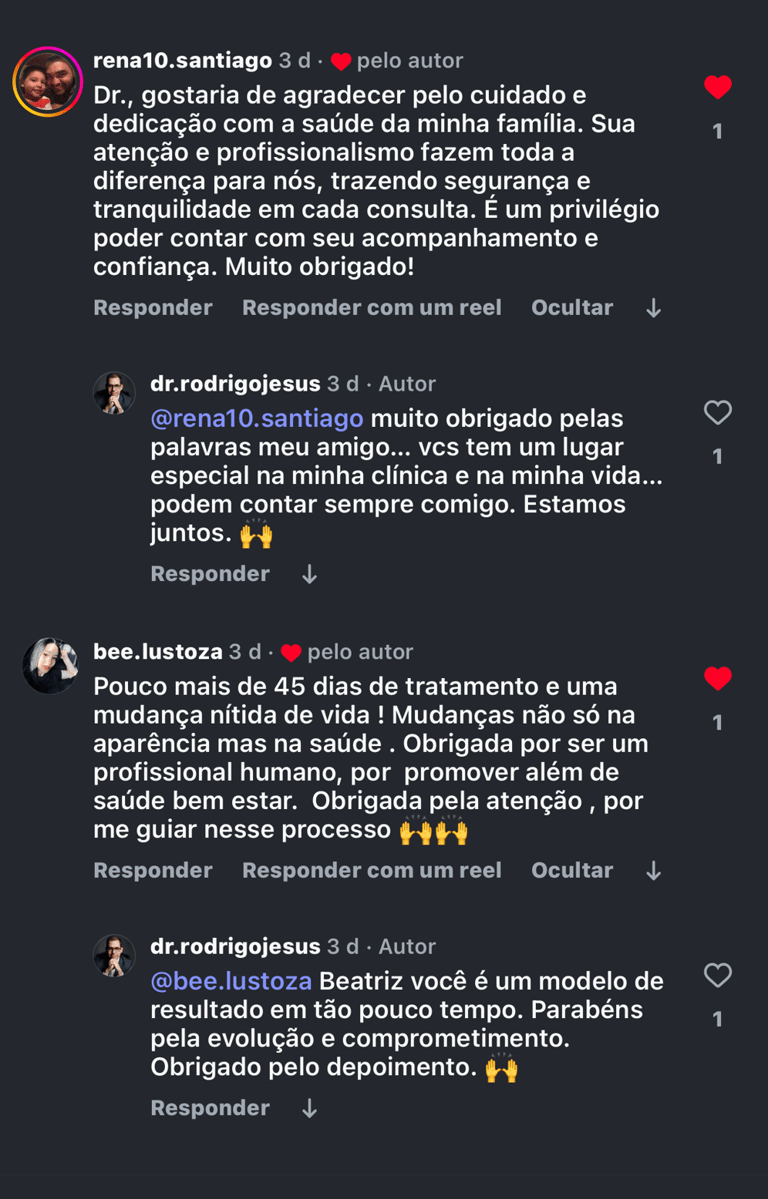Like dr.rodrigojesus's reply to bee.lustoza
The width and height of the screenshot is (768, 1199).
(717, 975)
